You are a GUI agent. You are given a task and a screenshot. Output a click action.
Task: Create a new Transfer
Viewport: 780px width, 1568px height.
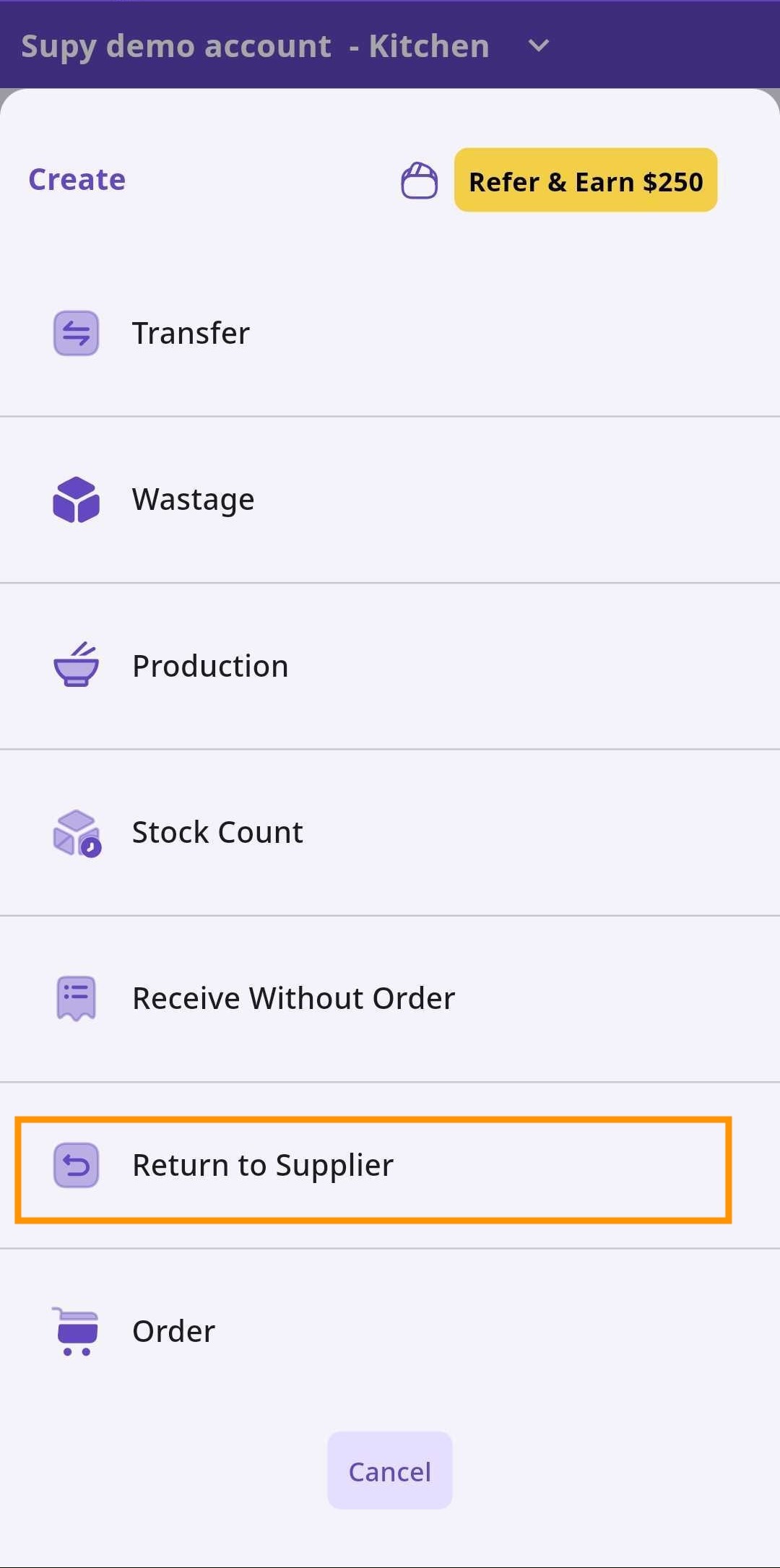click(191, 334)
